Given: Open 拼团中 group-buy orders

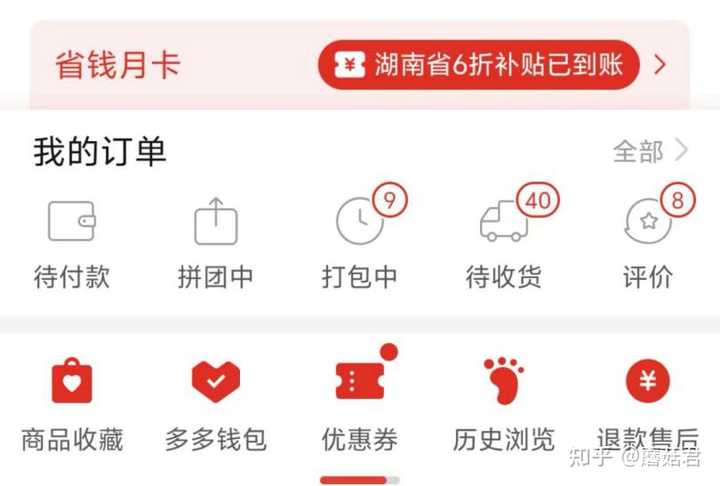Looking at the screenshot, I should click(216, 240).
